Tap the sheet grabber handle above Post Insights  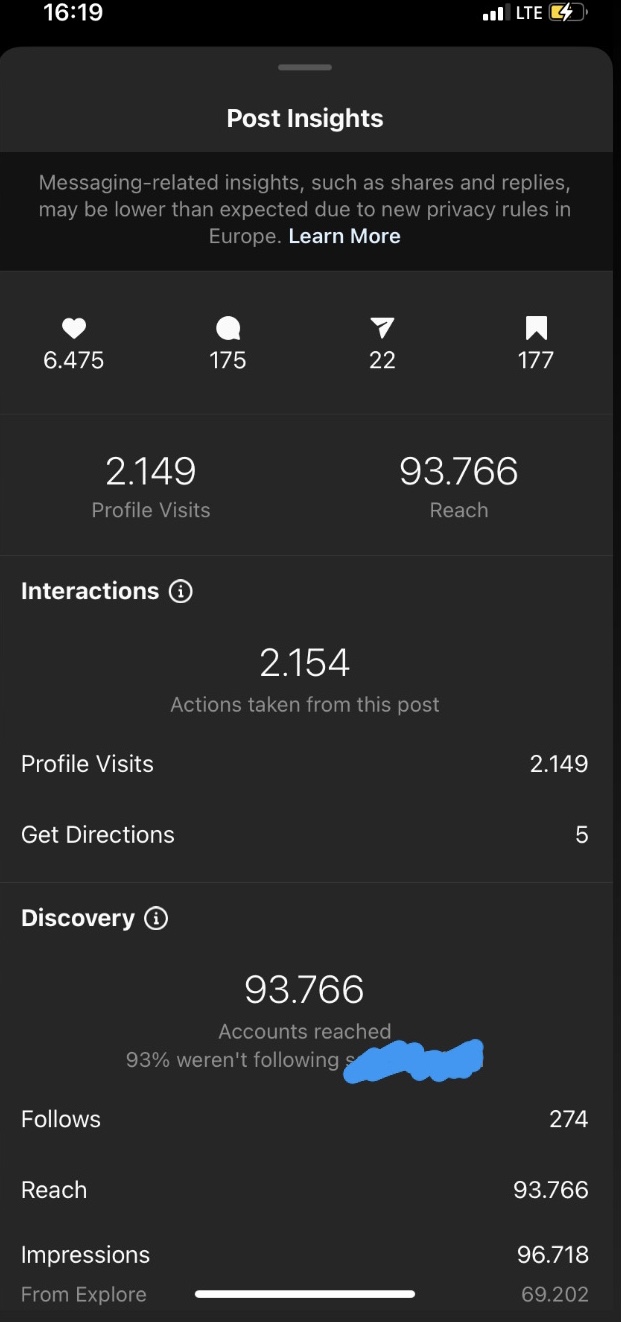pos(305,67)
